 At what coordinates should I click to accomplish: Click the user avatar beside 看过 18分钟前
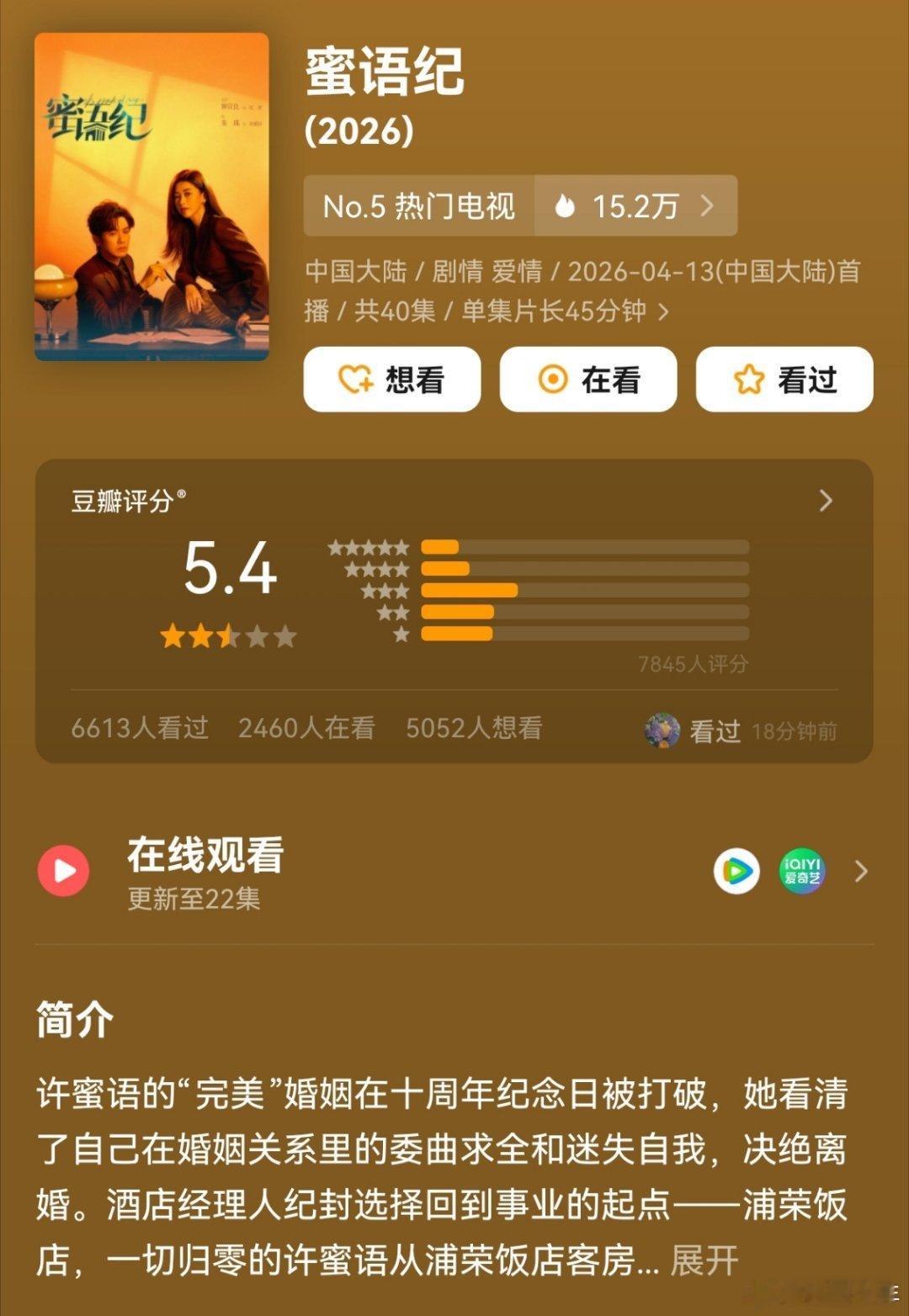[x=662, y=731]
